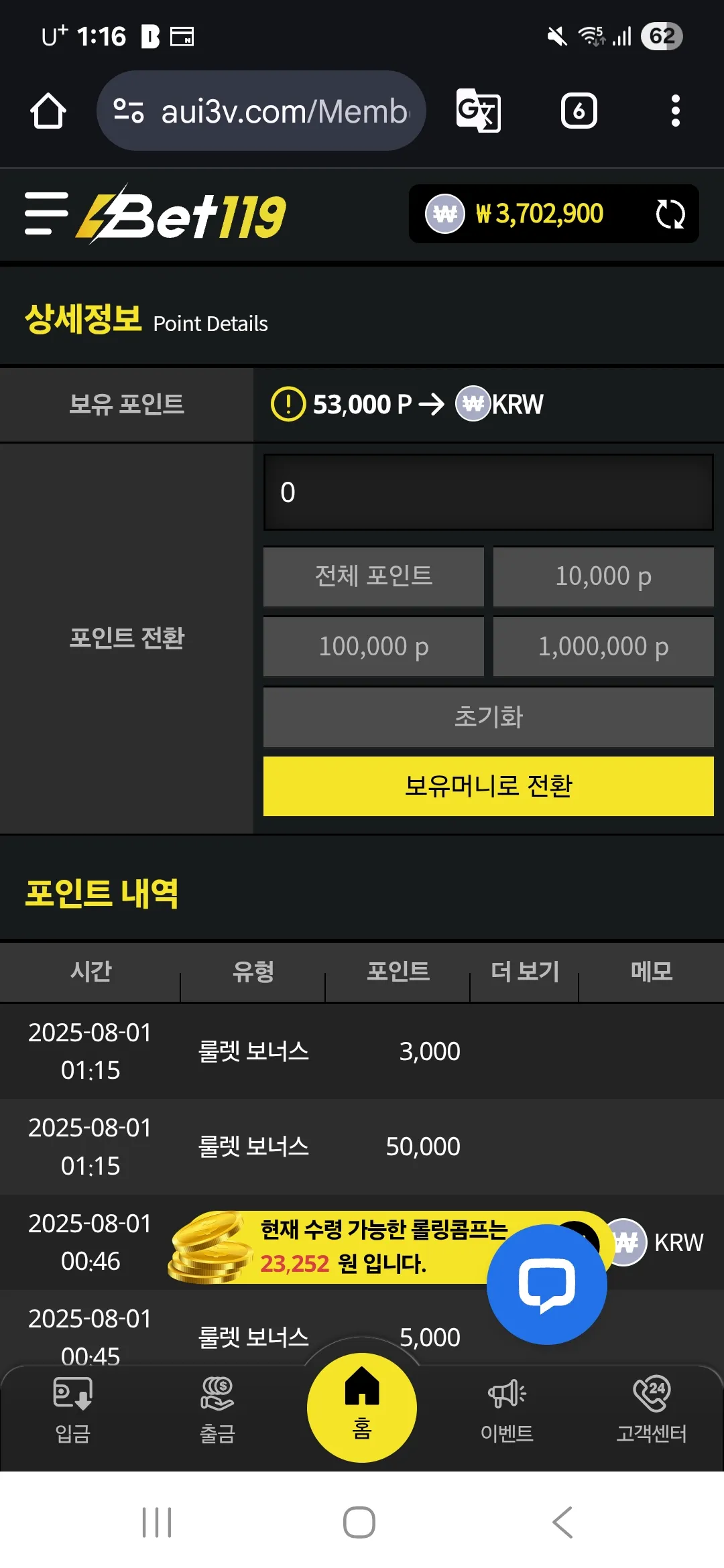Convert points with 보유머니로 전환
Image resolution: width=724 pixels, height=1568 pixels.
(488, 786)
